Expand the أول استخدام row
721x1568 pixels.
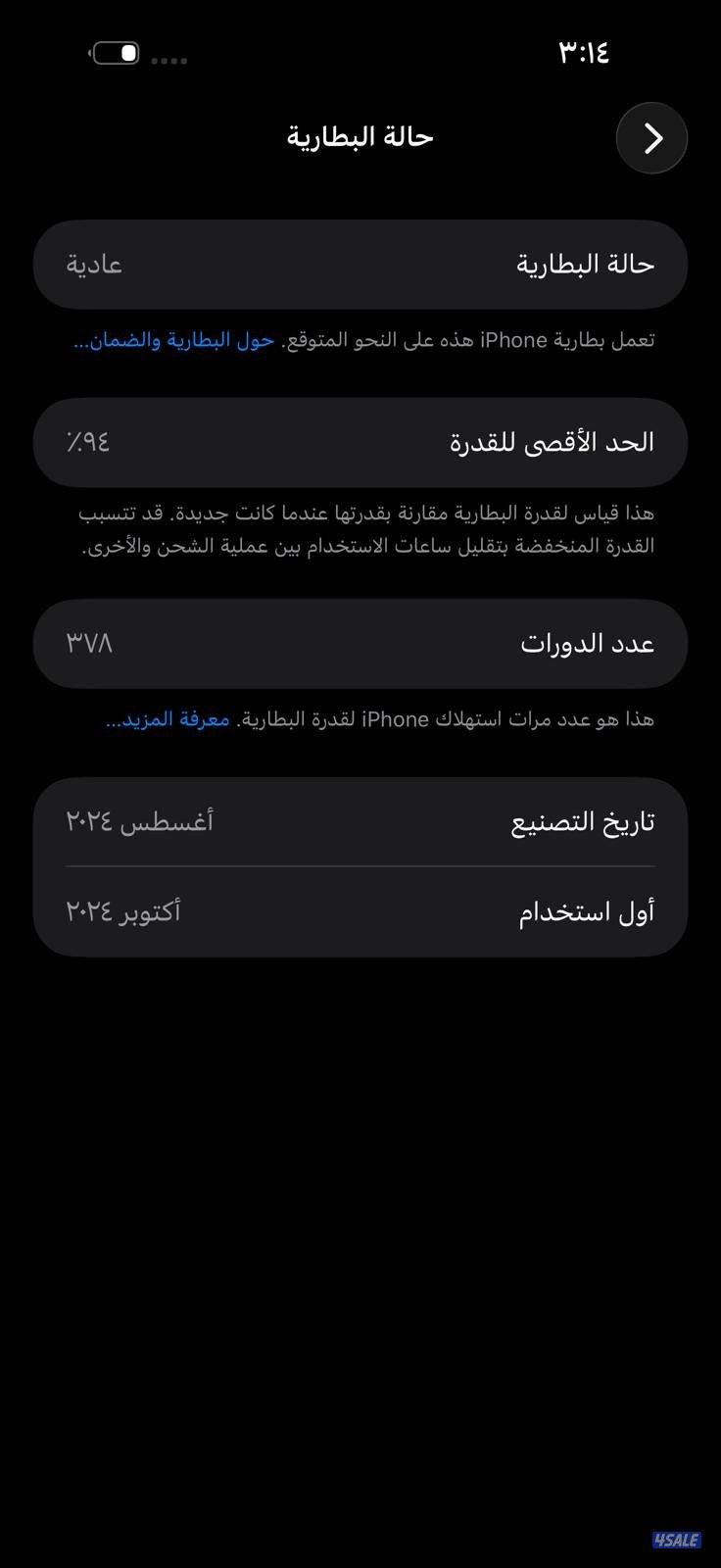coord(360,911)
